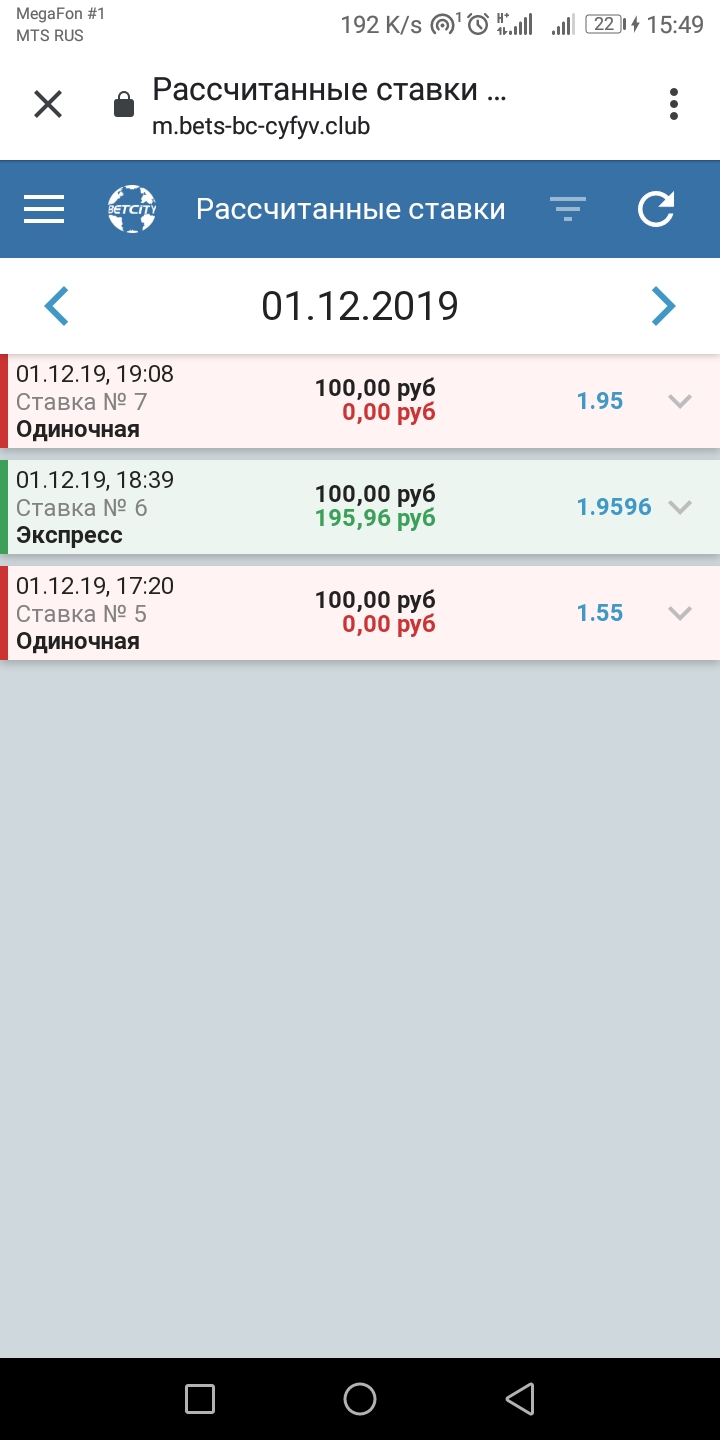Refresh the settled bets list
Image resolution: width=720 pixels, height=1440 pixels.
(656, 209)
